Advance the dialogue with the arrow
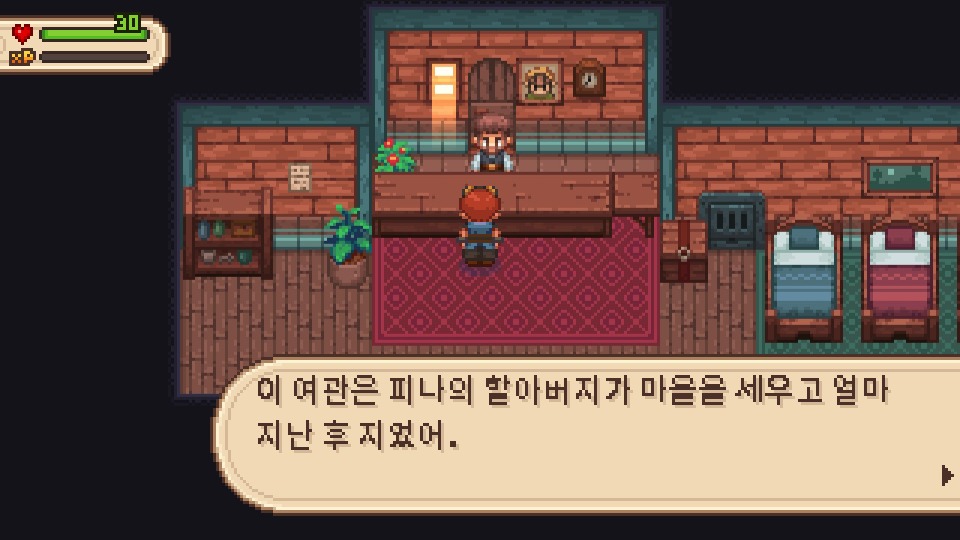960x540 pixels. (946, 475)
